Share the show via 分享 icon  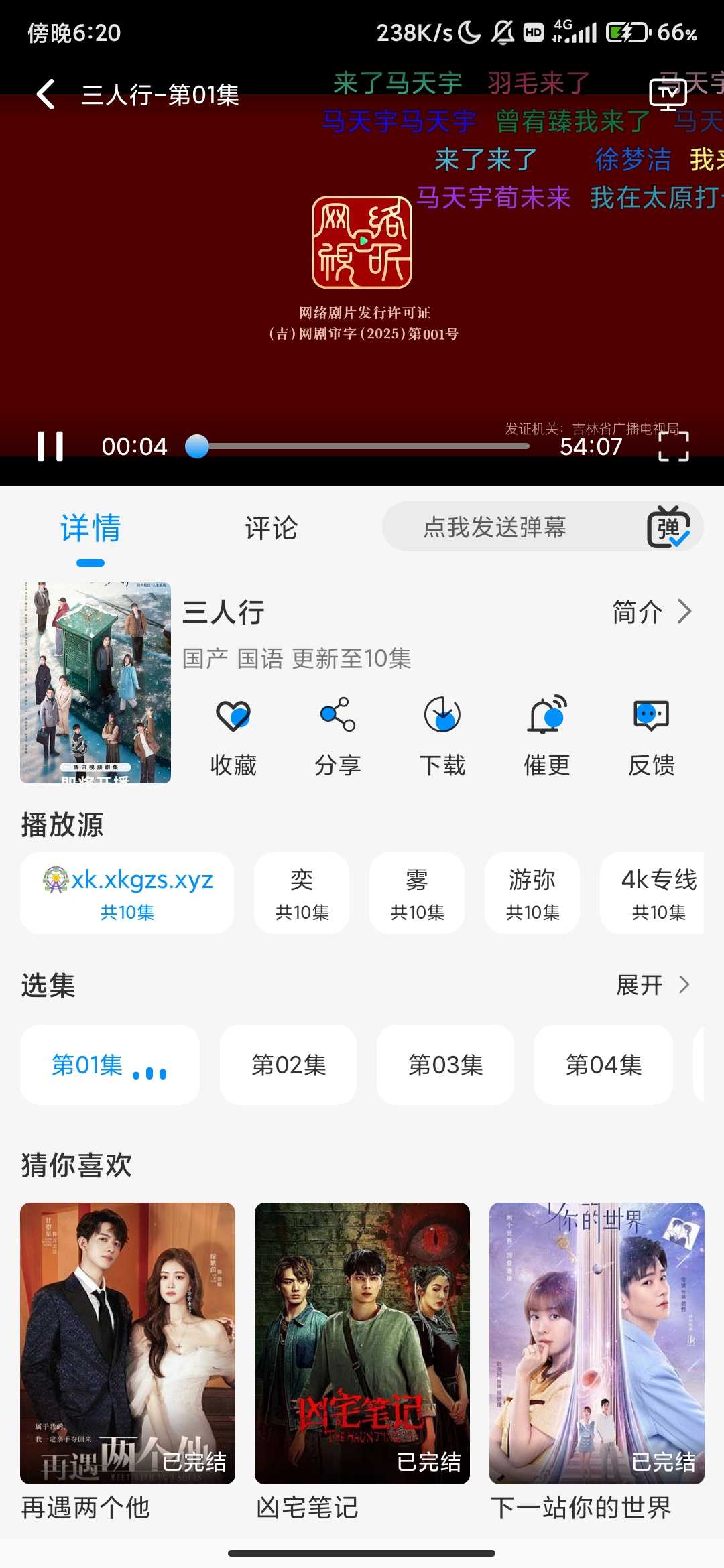point(337,734)
